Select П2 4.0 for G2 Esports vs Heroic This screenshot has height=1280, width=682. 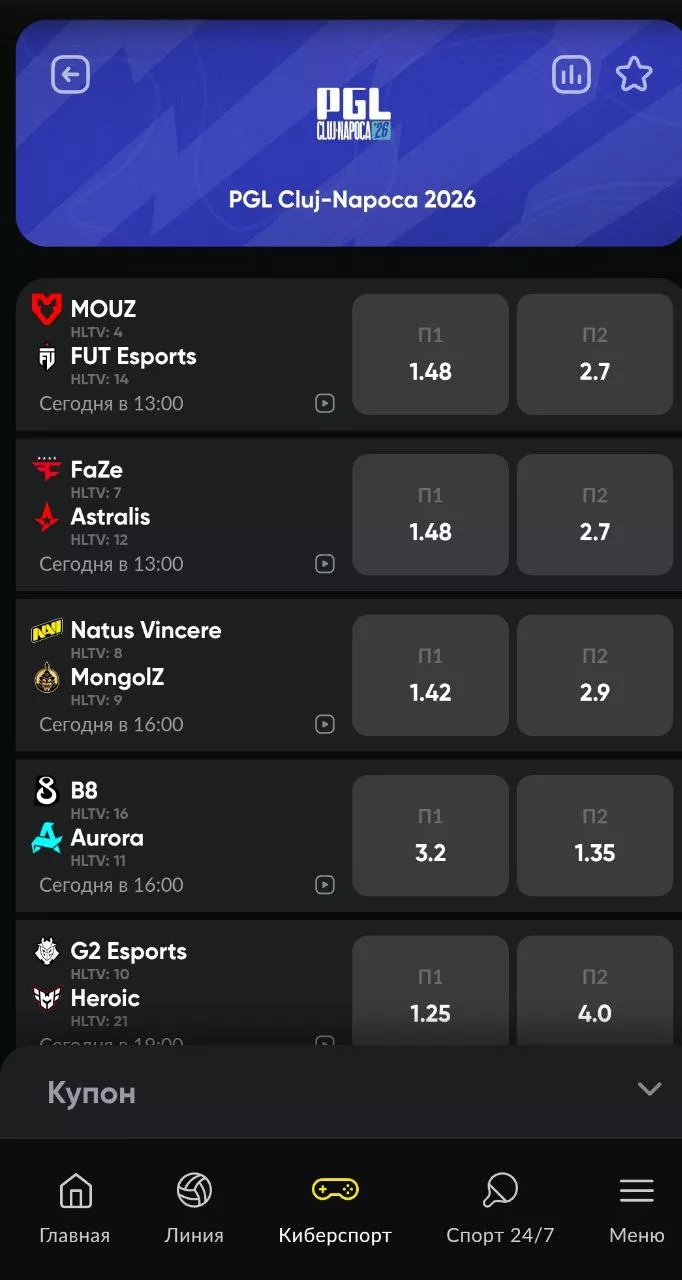(x=594, y=996)
